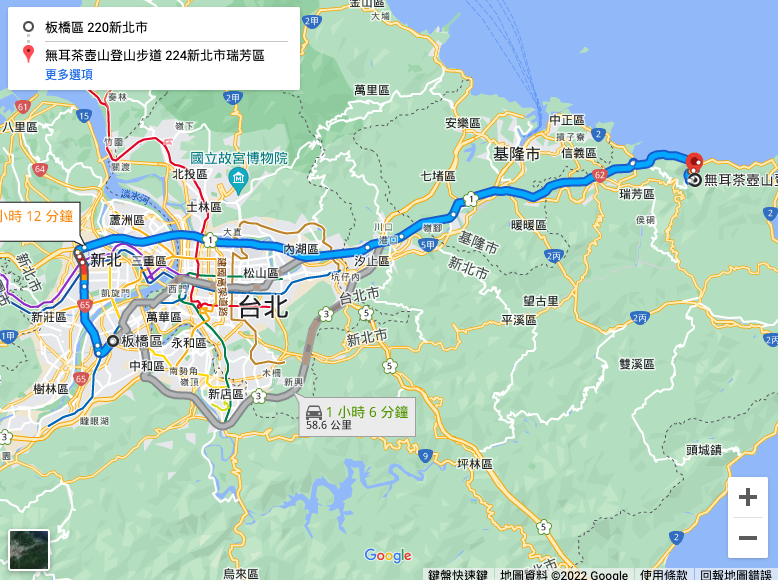Open the Google logo link

[388, 555]
